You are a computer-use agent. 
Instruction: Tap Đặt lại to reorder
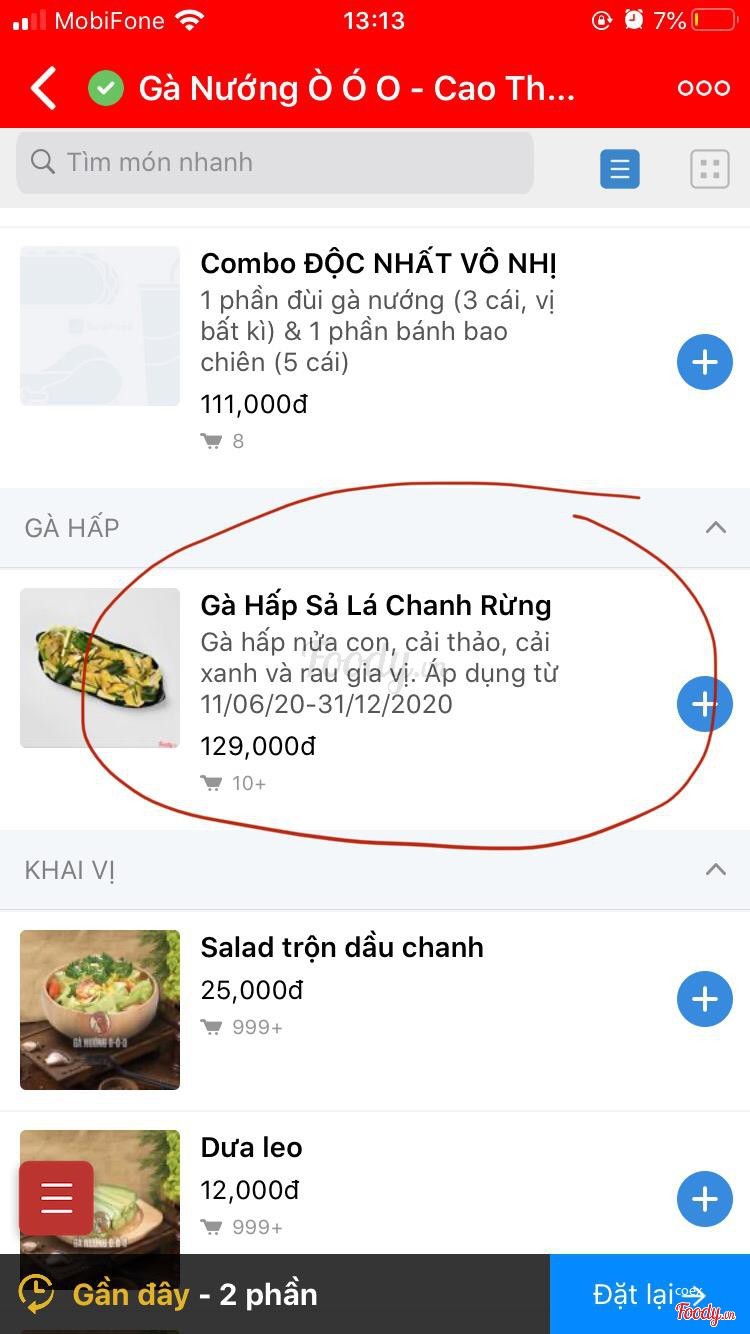(649, 1294)
